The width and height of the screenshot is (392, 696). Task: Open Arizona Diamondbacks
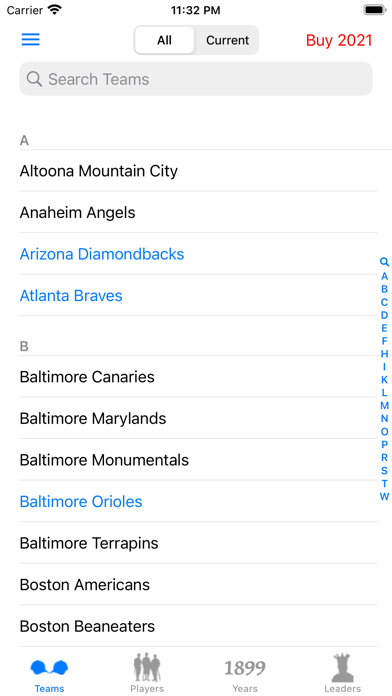pos(196,254)
